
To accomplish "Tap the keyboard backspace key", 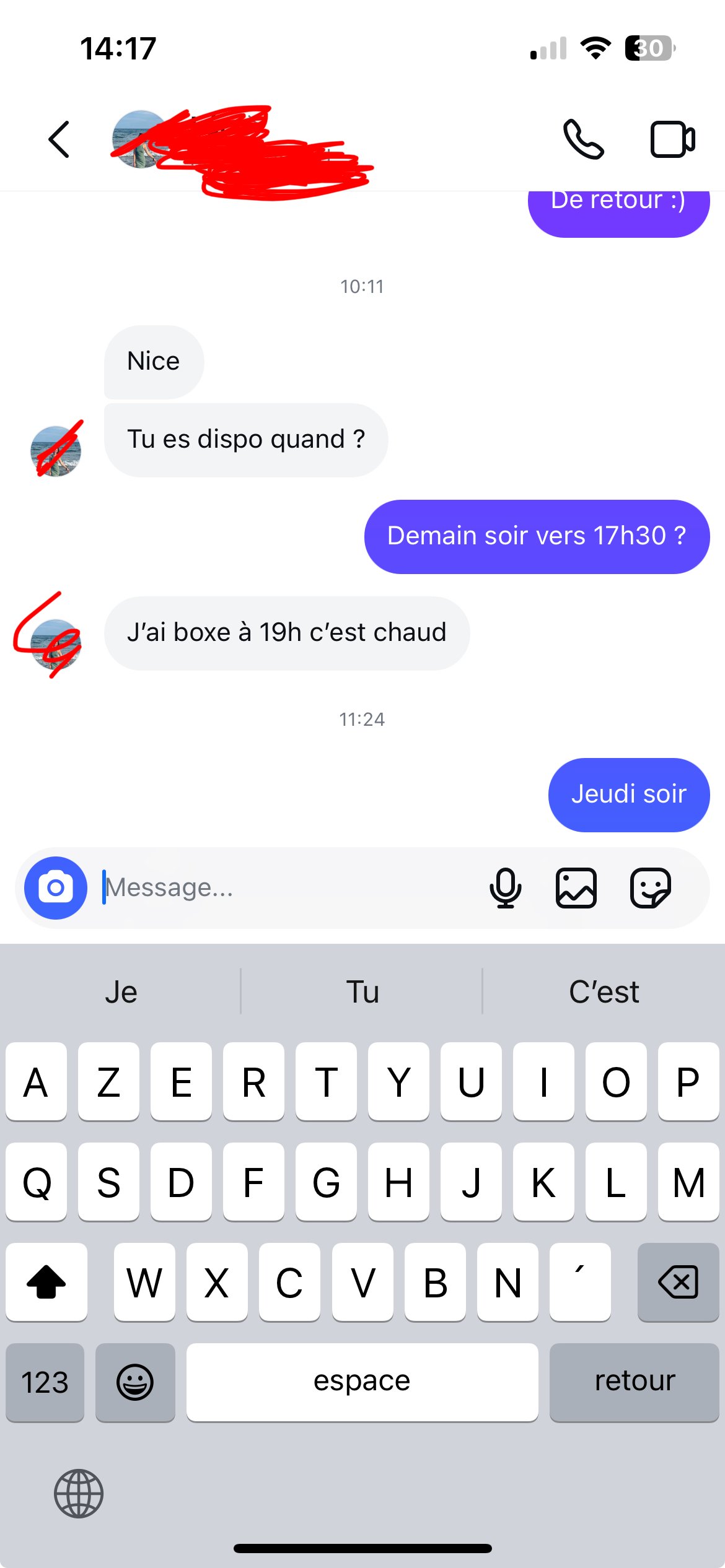I will point(678,1282).
